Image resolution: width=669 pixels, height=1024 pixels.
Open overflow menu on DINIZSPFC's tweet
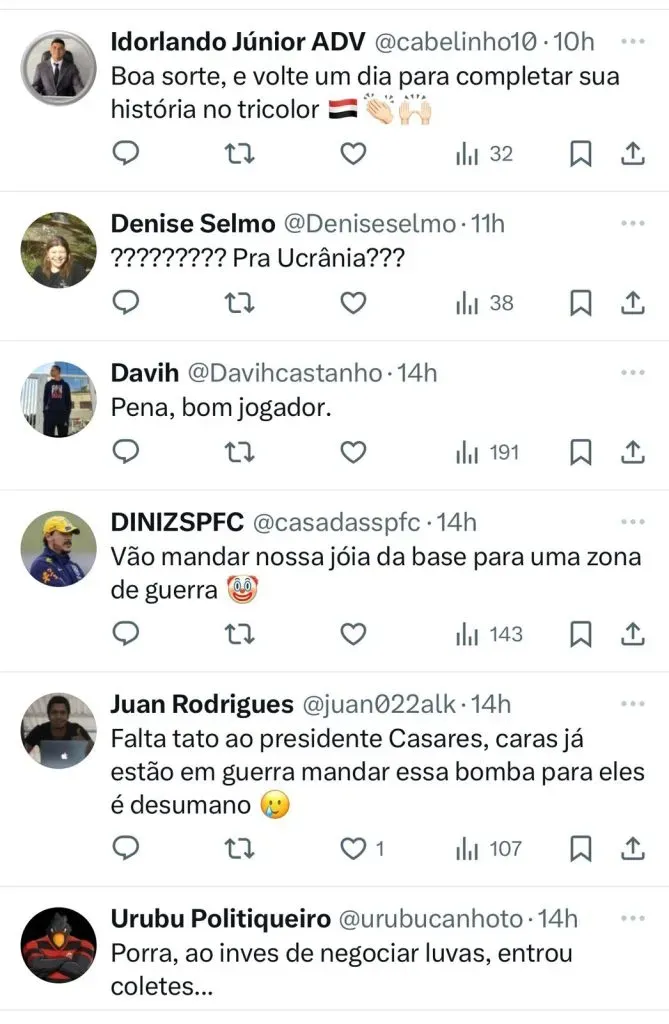[632, 522]
